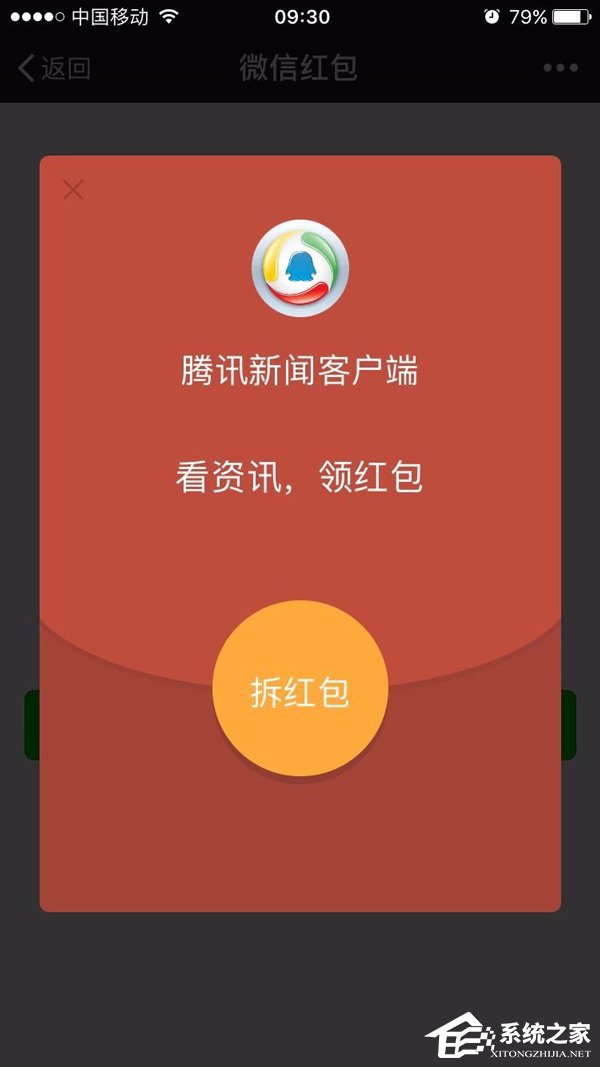Go back with the 返回 button
The width and height of the screenshot is (600, 1067).
coord(55,68)
